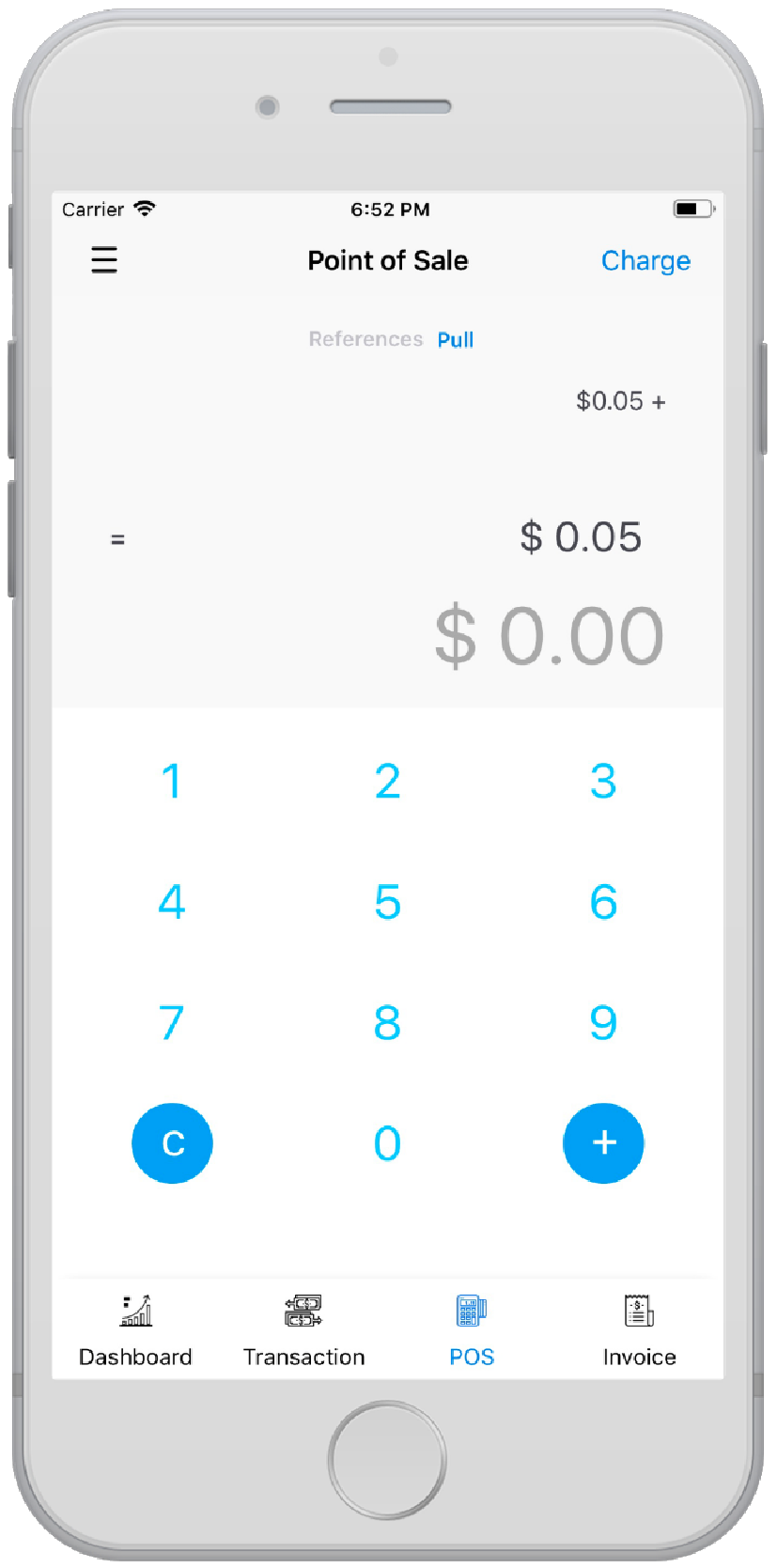Enter digit 3 on the keypad

[x=603, y=781]
